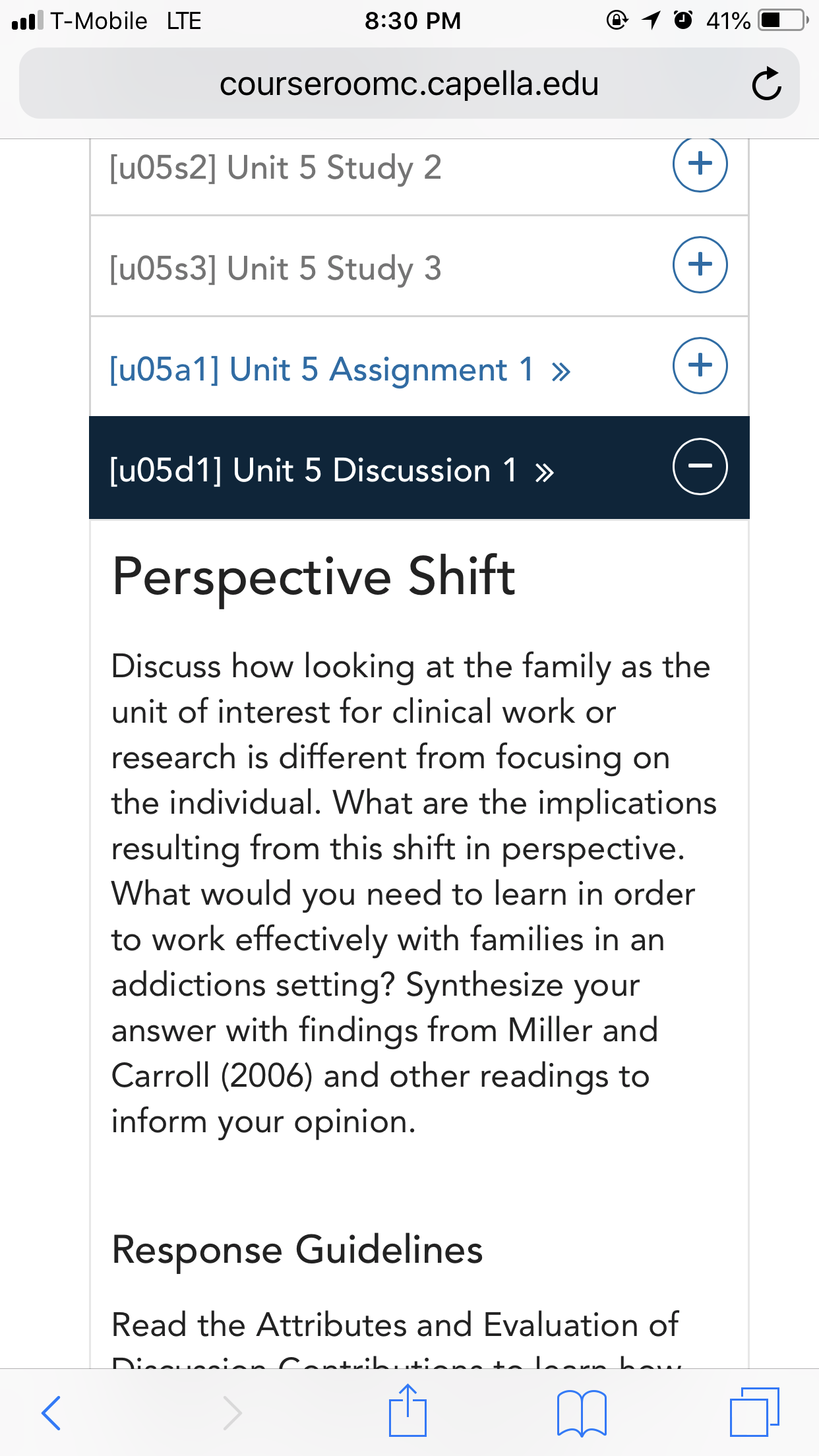The image size is (819, 1456).
Task: Share this page from Safari toolbar
Action: [408, 1410]
